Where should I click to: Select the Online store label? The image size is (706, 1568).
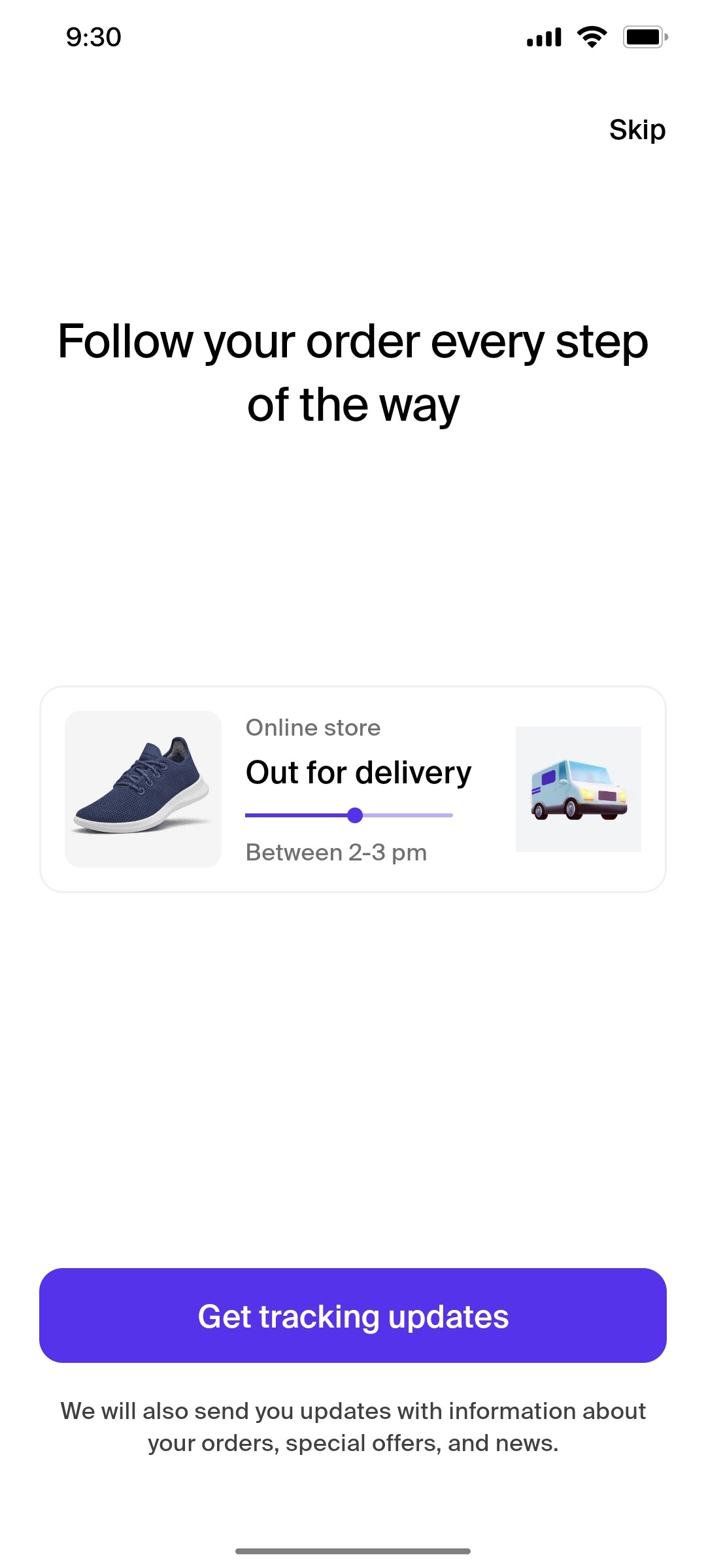pos(312,727)
